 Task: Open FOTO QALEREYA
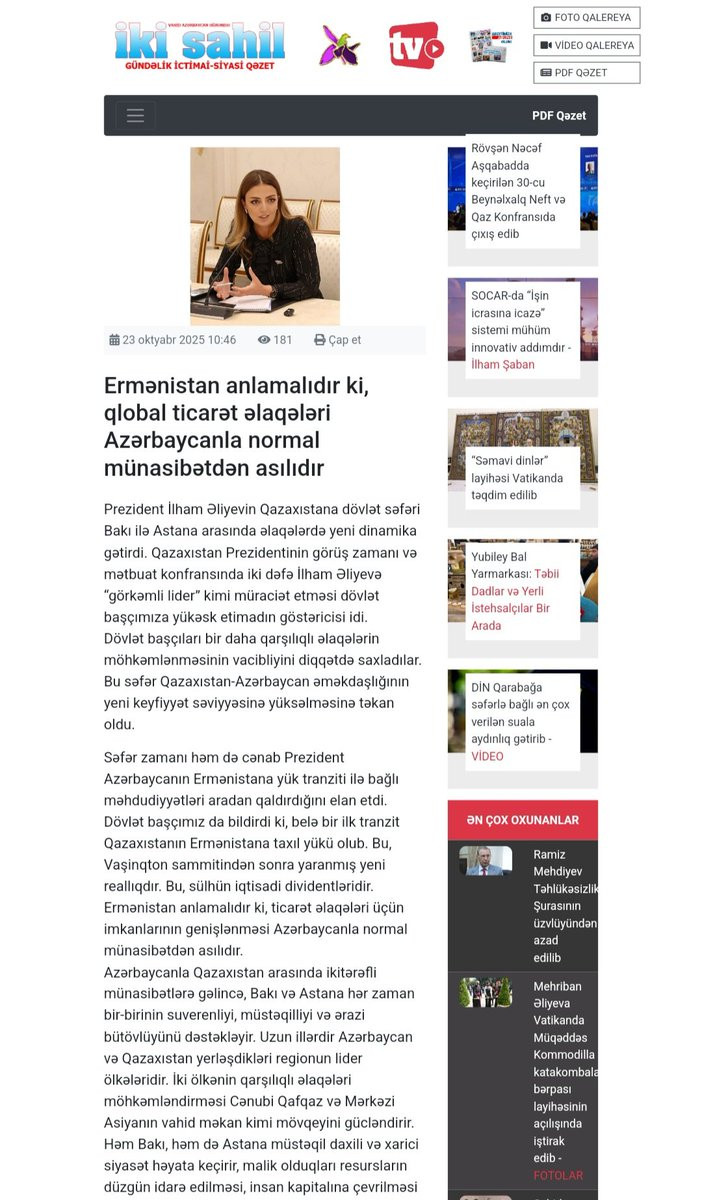click(586, 18)
